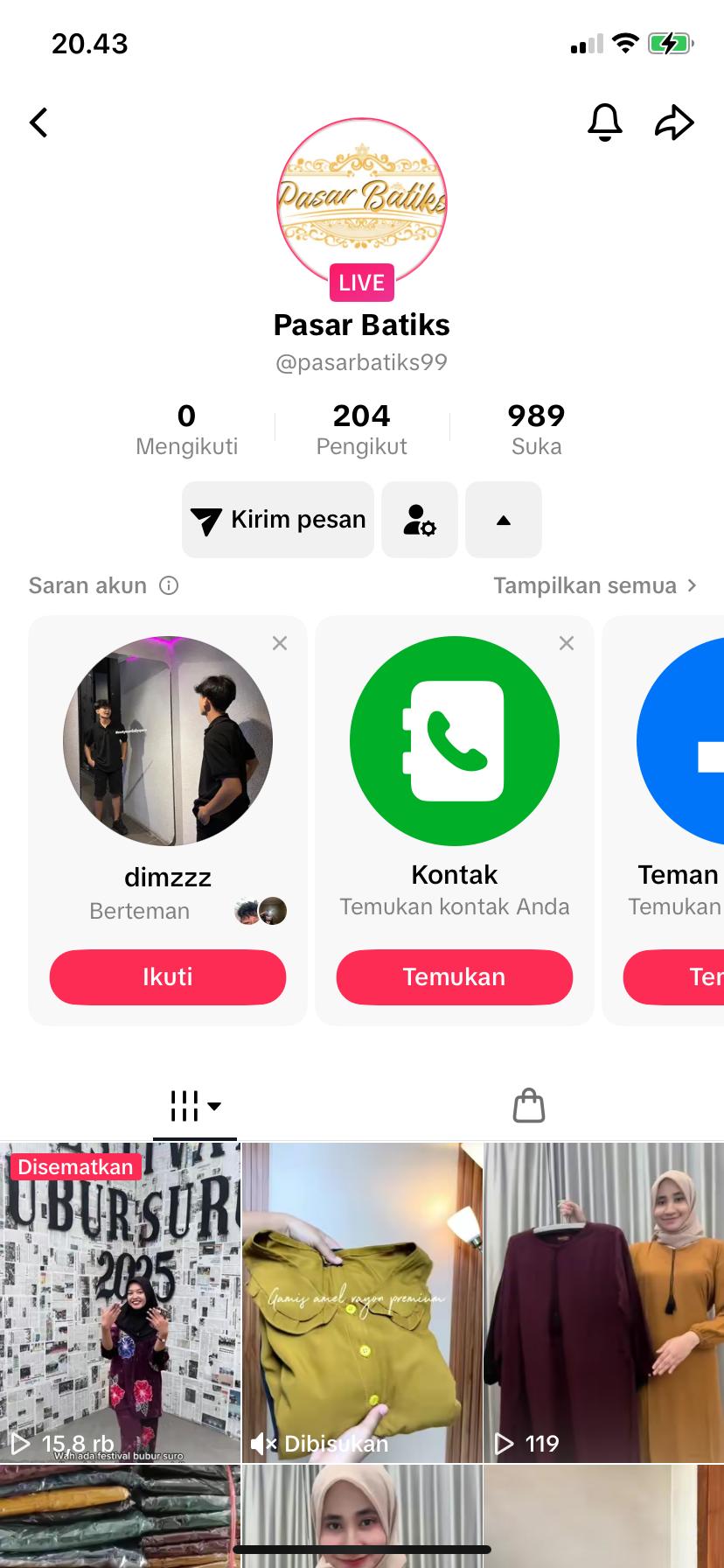
Task: Open the video with 119 views
Action: click(x=604, y=1302)
